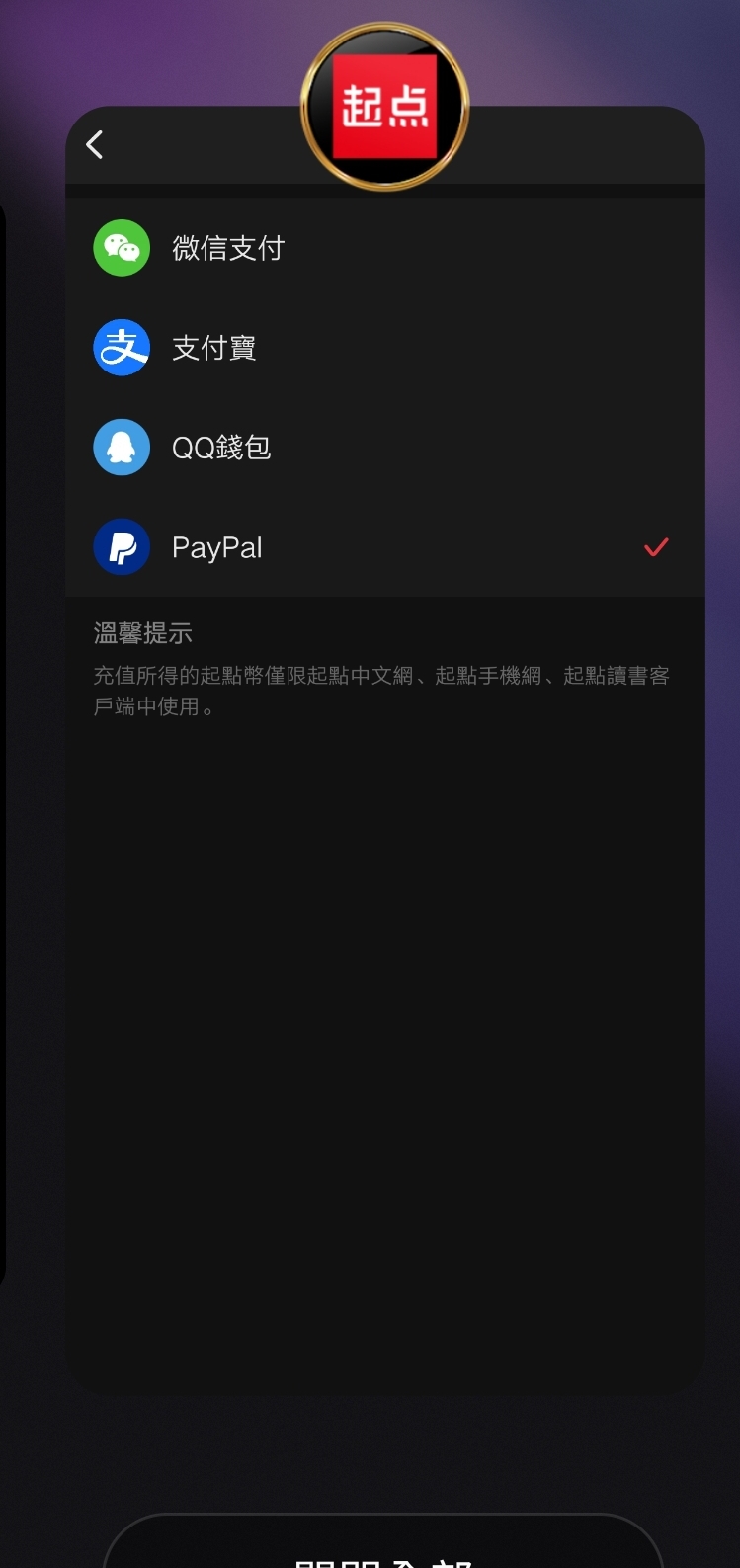Select 微信支付 as payment method

pos(385,247)
